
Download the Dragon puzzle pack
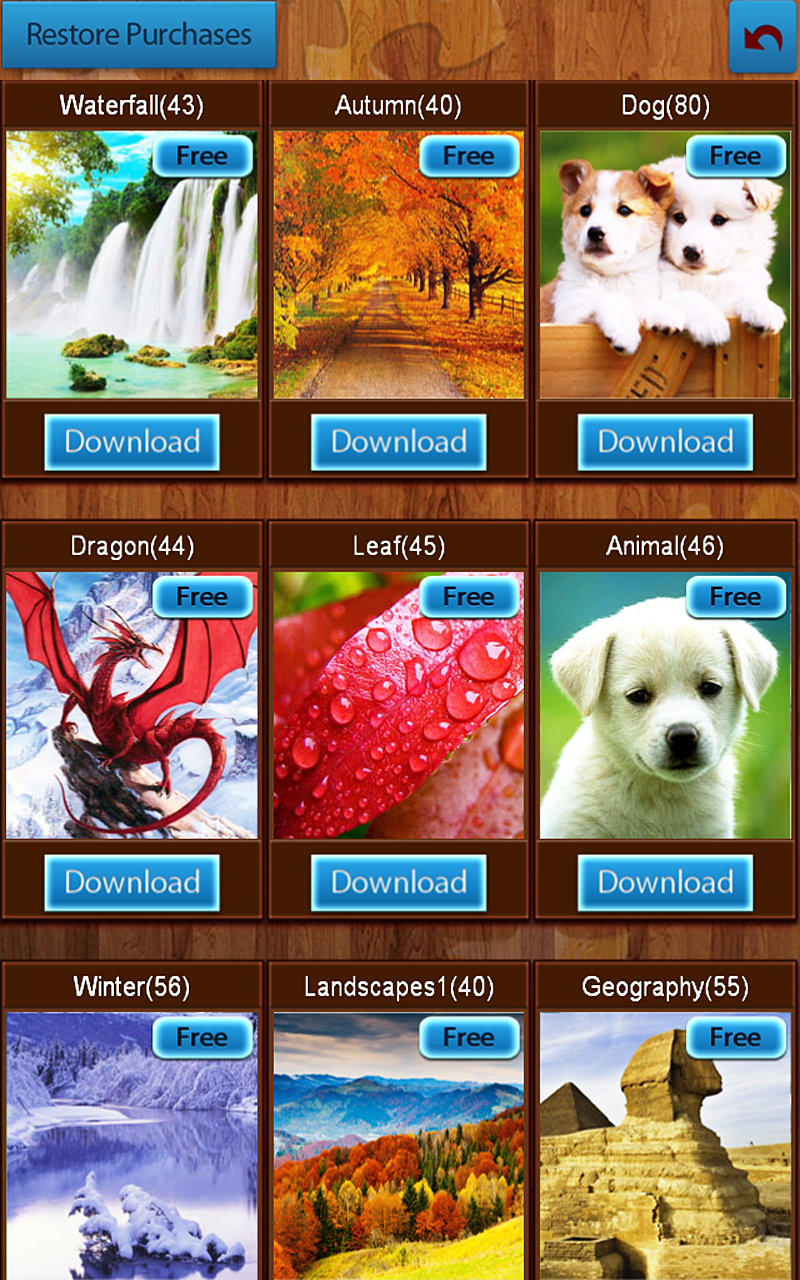(132, 883)
